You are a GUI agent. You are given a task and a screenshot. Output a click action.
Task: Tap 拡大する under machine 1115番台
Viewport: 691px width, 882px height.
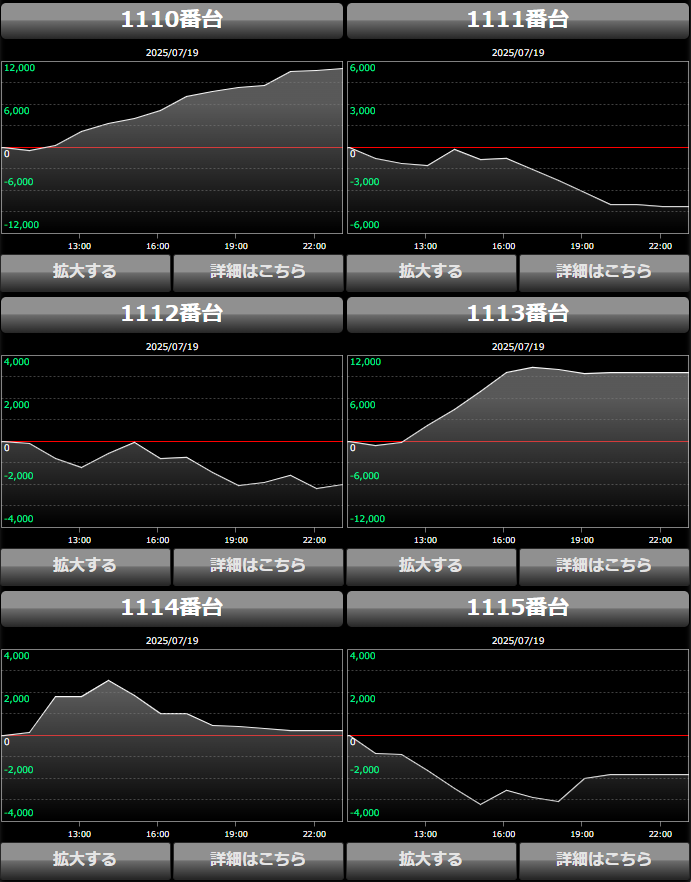click(x=431, y=859)
